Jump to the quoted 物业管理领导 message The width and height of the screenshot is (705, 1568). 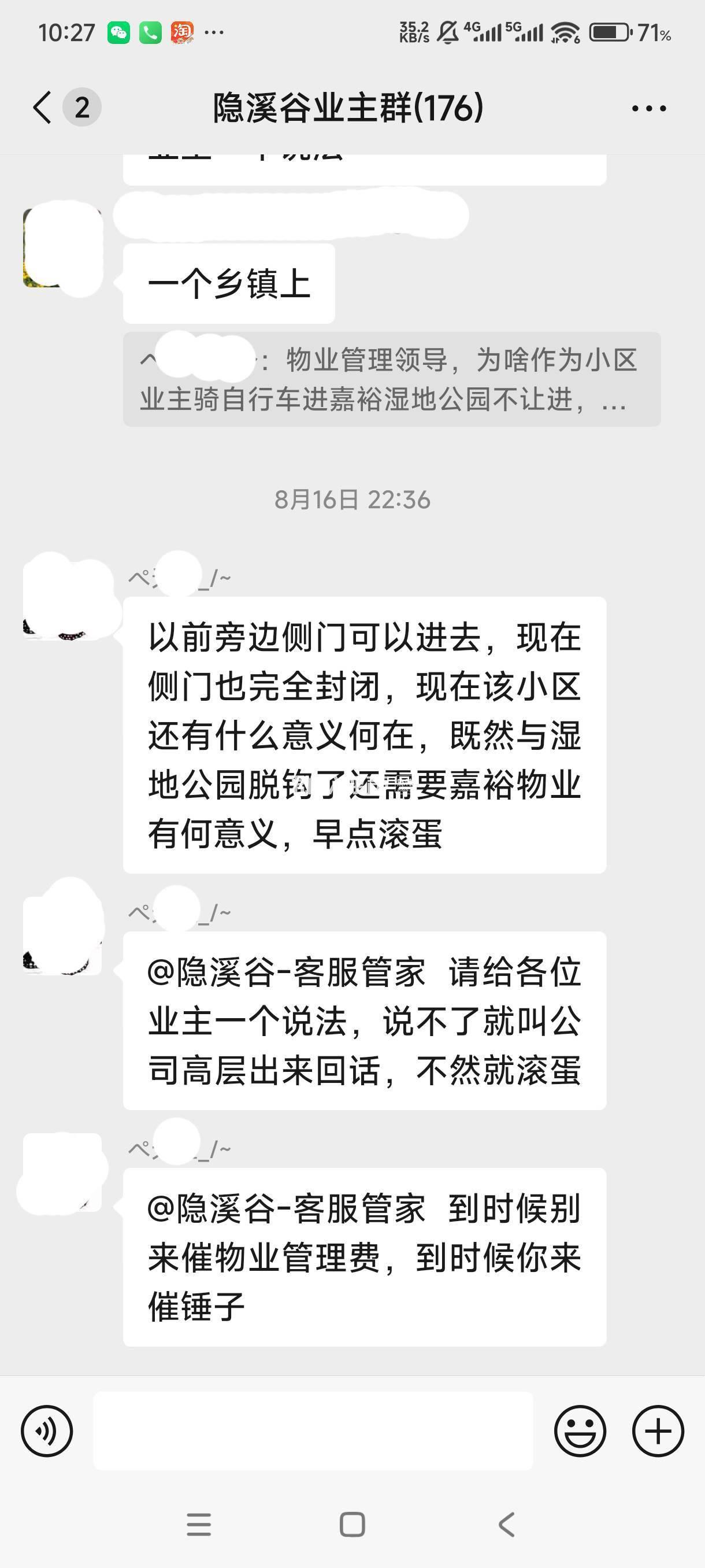391,379
